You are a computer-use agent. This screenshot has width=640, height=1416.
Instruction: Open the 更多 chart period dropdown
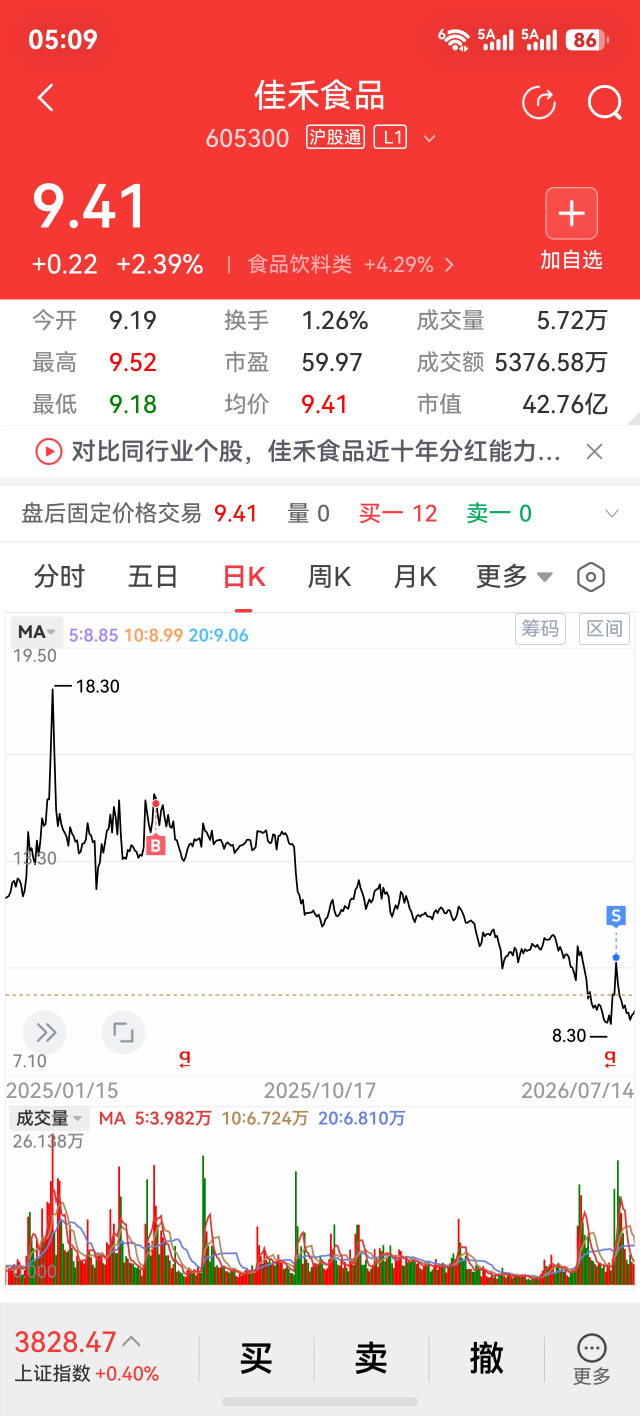coord(514,577)
